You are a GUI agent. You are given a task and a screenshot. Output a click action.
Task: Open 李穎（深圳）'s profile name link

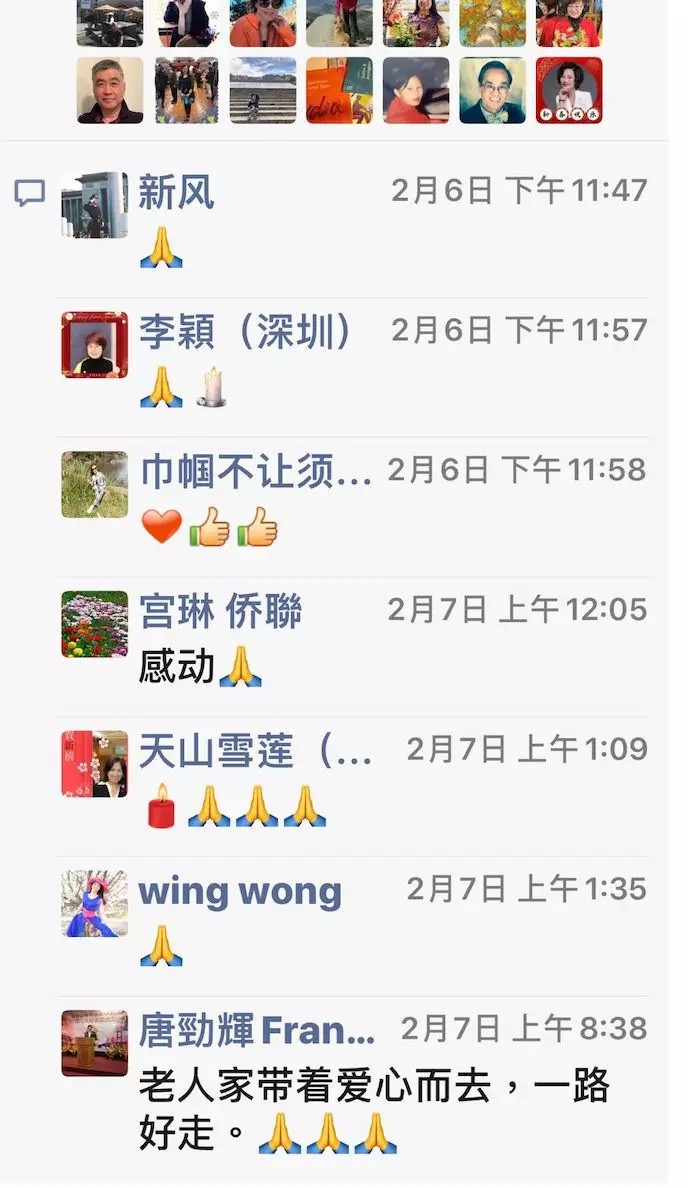[x=246, y=332]
